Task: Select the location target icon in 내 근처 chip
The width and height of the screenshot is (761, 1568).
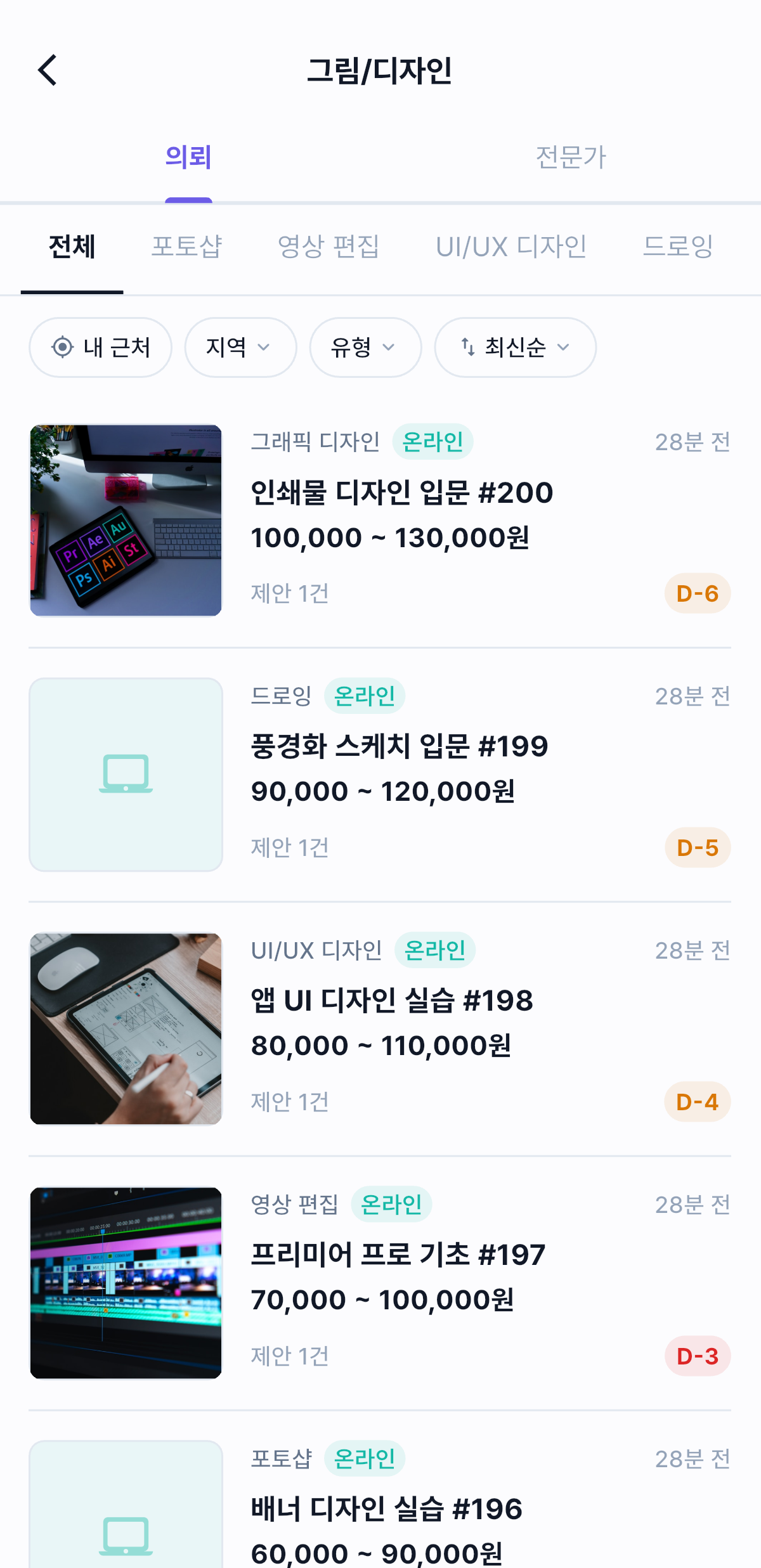Action: point(65,347)
